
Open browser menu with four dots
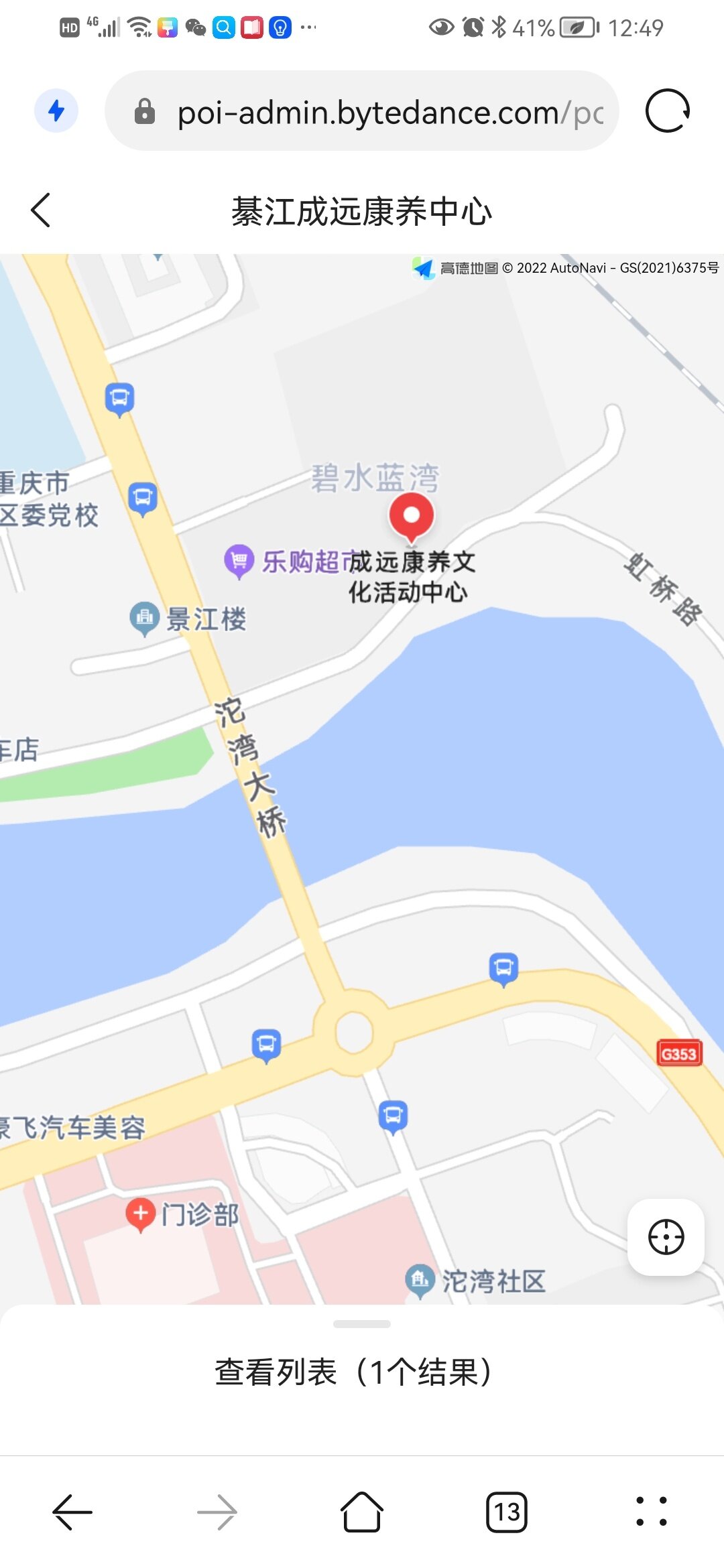pyautogui.click(x=651, y=1512)
